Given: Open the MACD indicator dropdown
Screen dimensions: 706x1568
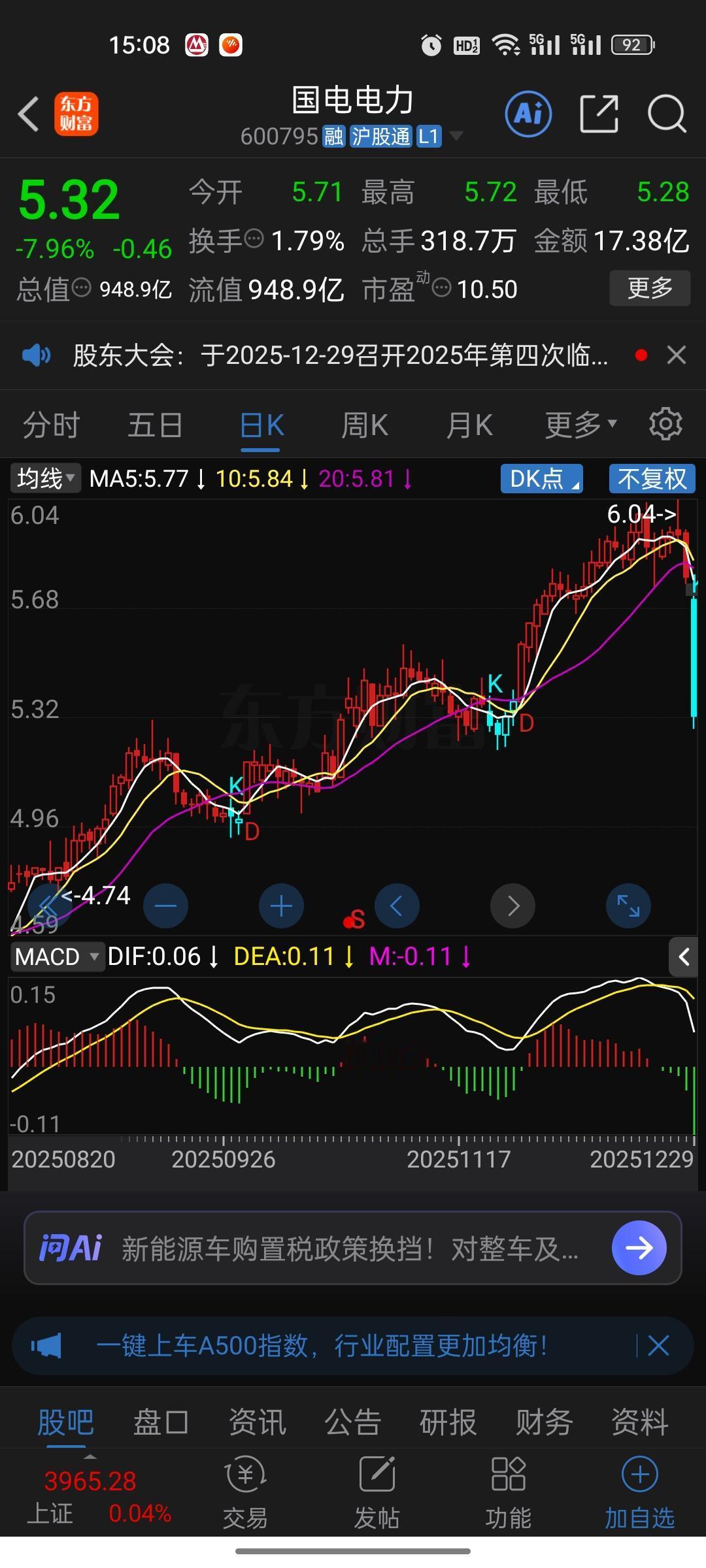Looking at the screenshot, I should tap(56, 956).
